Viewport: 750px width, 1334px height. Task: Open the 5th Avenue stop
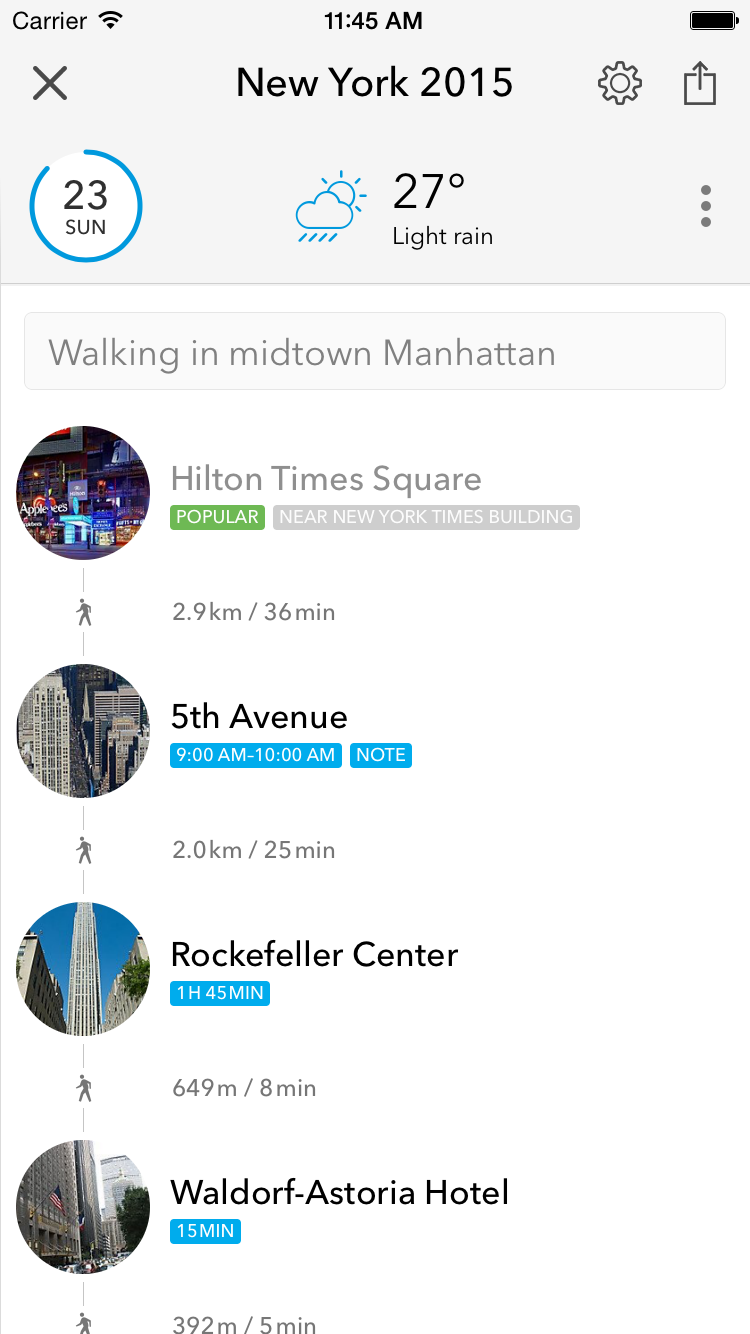[x=259, y=717]
